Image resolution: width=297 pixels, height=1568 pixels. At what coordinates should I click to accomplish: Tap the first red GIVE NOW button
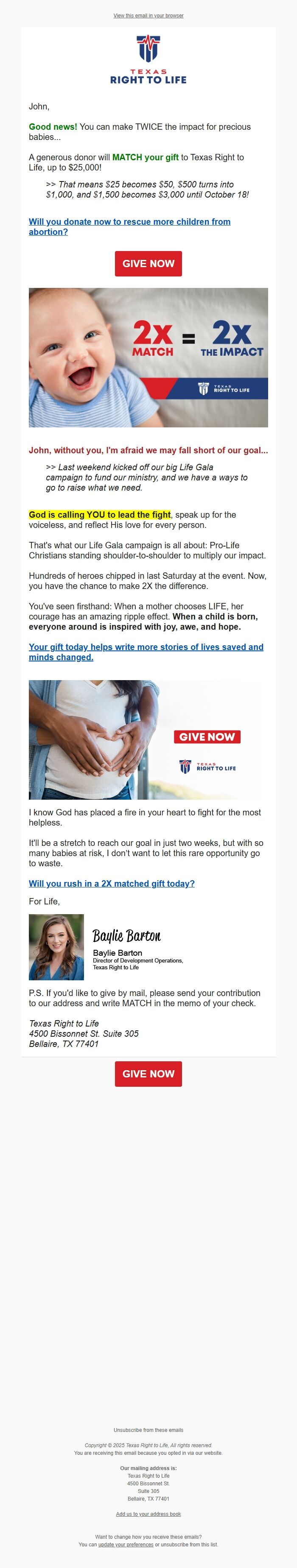click(148, 264)
